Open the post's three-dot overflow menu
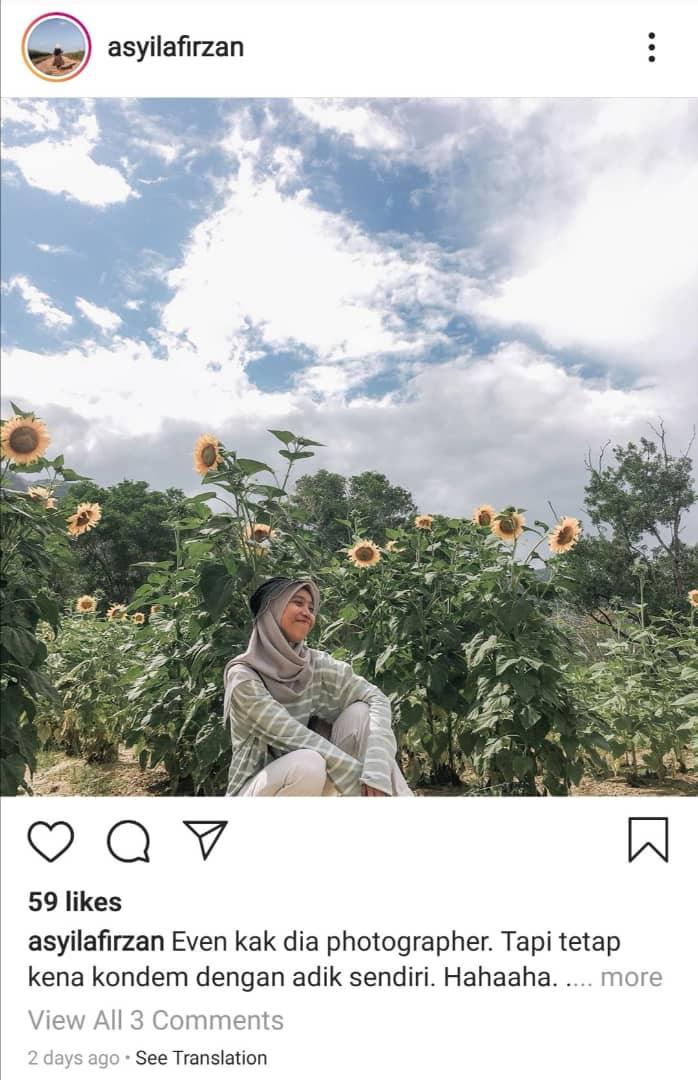The image size is (698, 1080). point(651,47)
